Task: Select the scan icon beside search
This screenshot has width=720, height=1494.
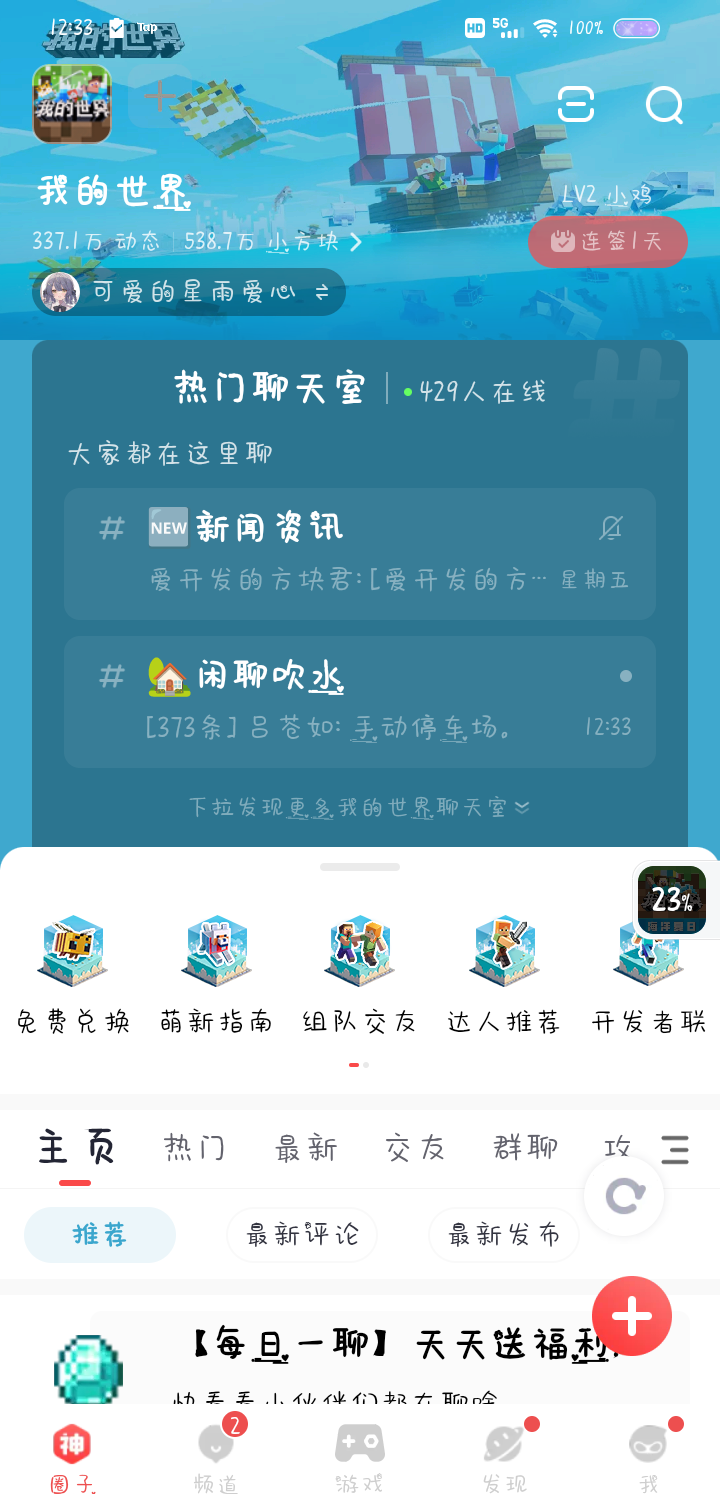Action: (x=575, y=106)
